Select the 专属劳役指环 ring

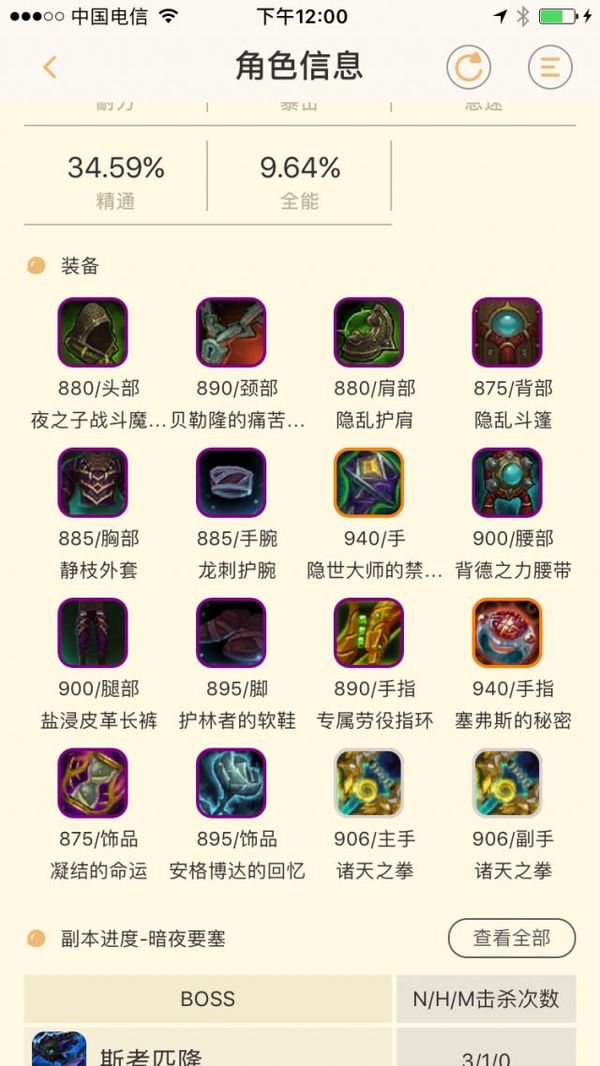pos(369,632)
